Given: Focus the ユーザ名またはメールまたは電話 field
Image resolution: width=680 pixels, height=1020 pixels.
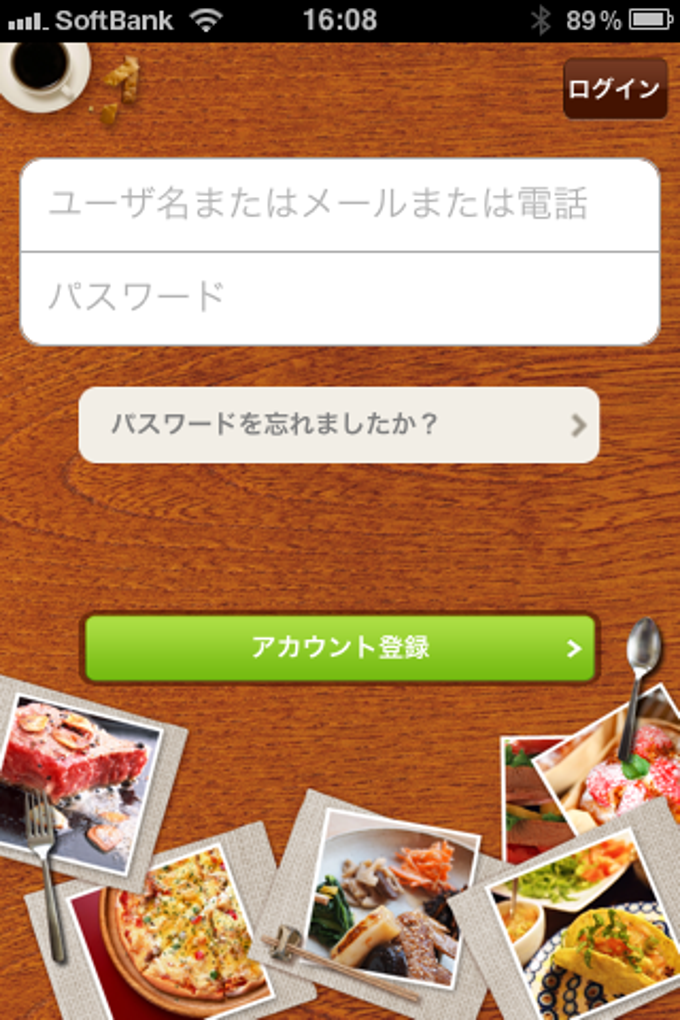Looking at the screenshot, I should (339, 205).
